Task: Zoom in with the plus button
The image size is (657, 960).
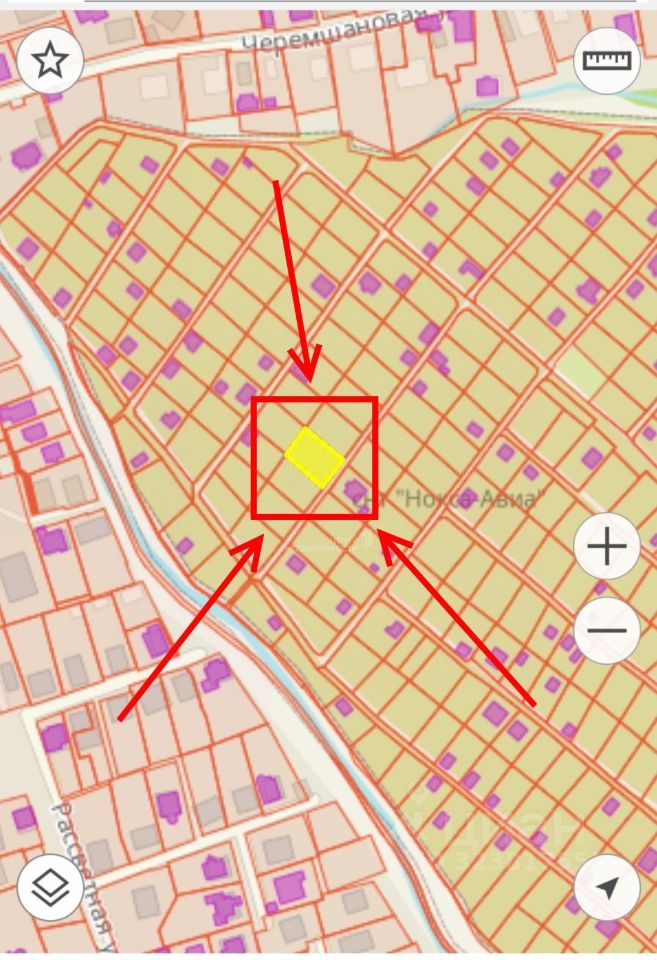Action: click(x=607, y=547)
